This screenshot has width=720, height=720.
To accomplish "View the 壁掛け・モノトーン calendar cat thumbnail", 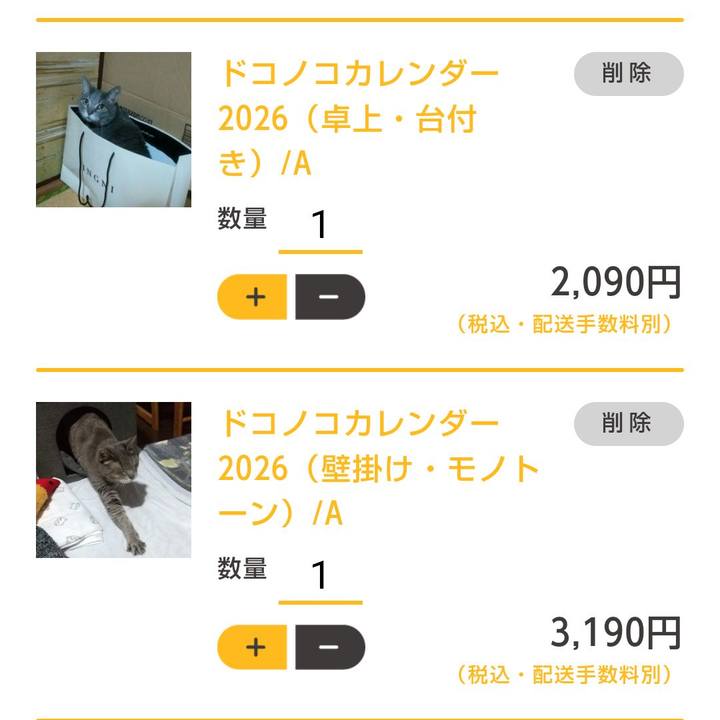I will tap(113, 480).
